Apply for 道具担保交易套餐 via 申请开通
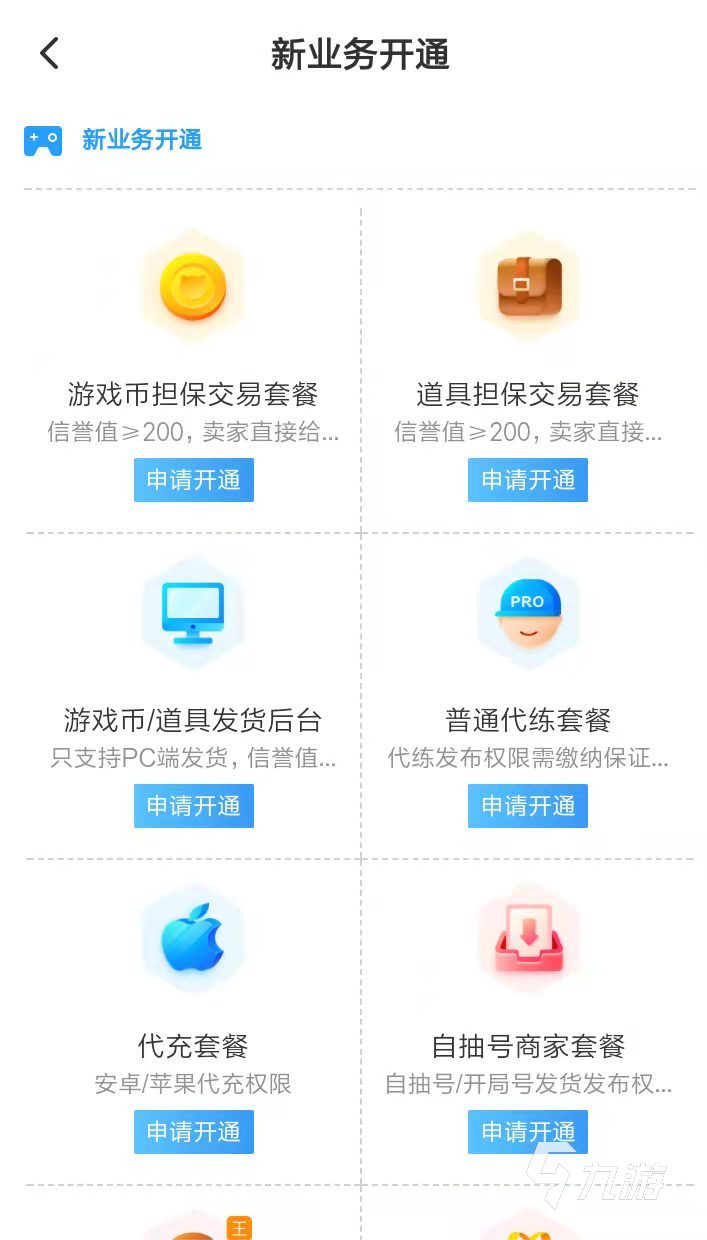This screenshot has height=1240, width=707. [528, 480]
